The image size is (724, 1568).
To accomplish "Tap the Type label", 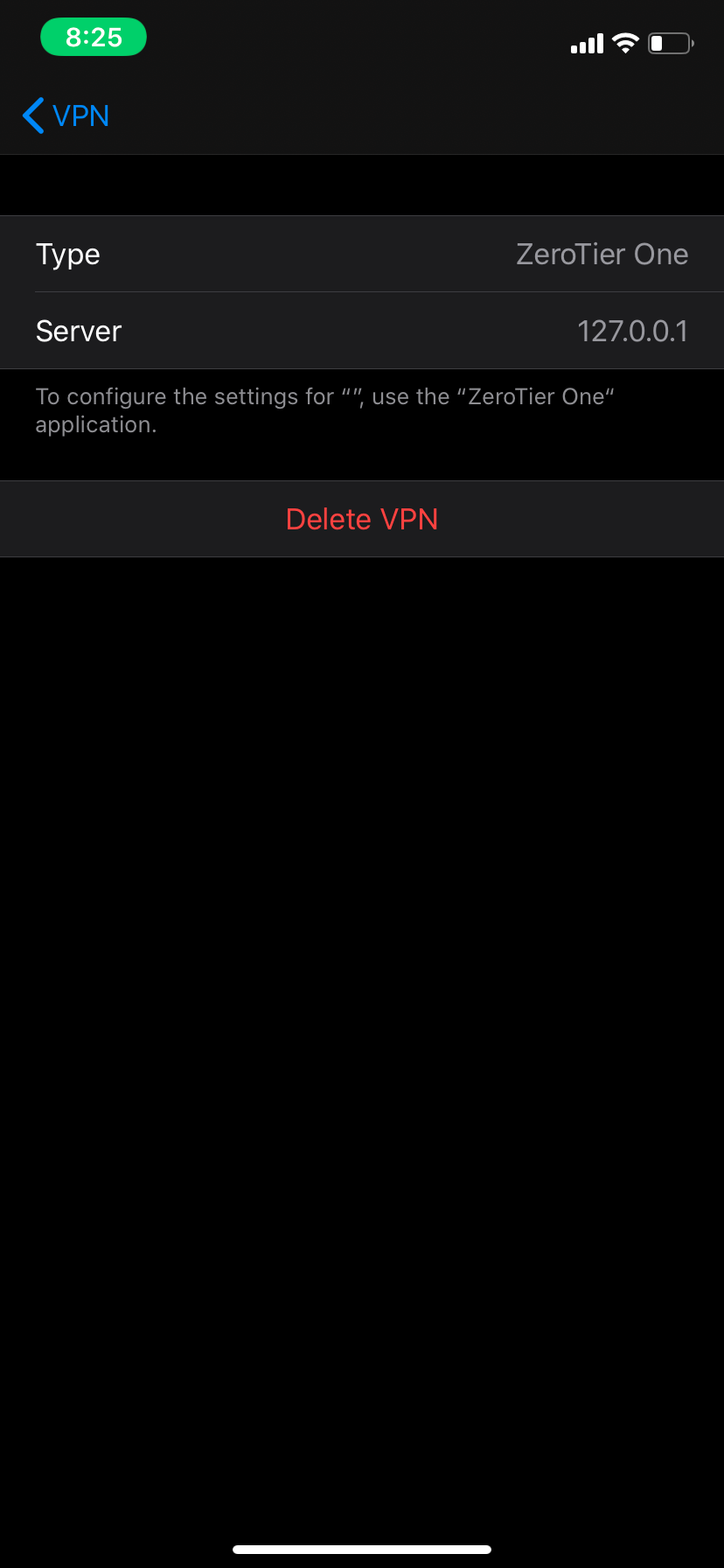I will [x=67, y=253].
